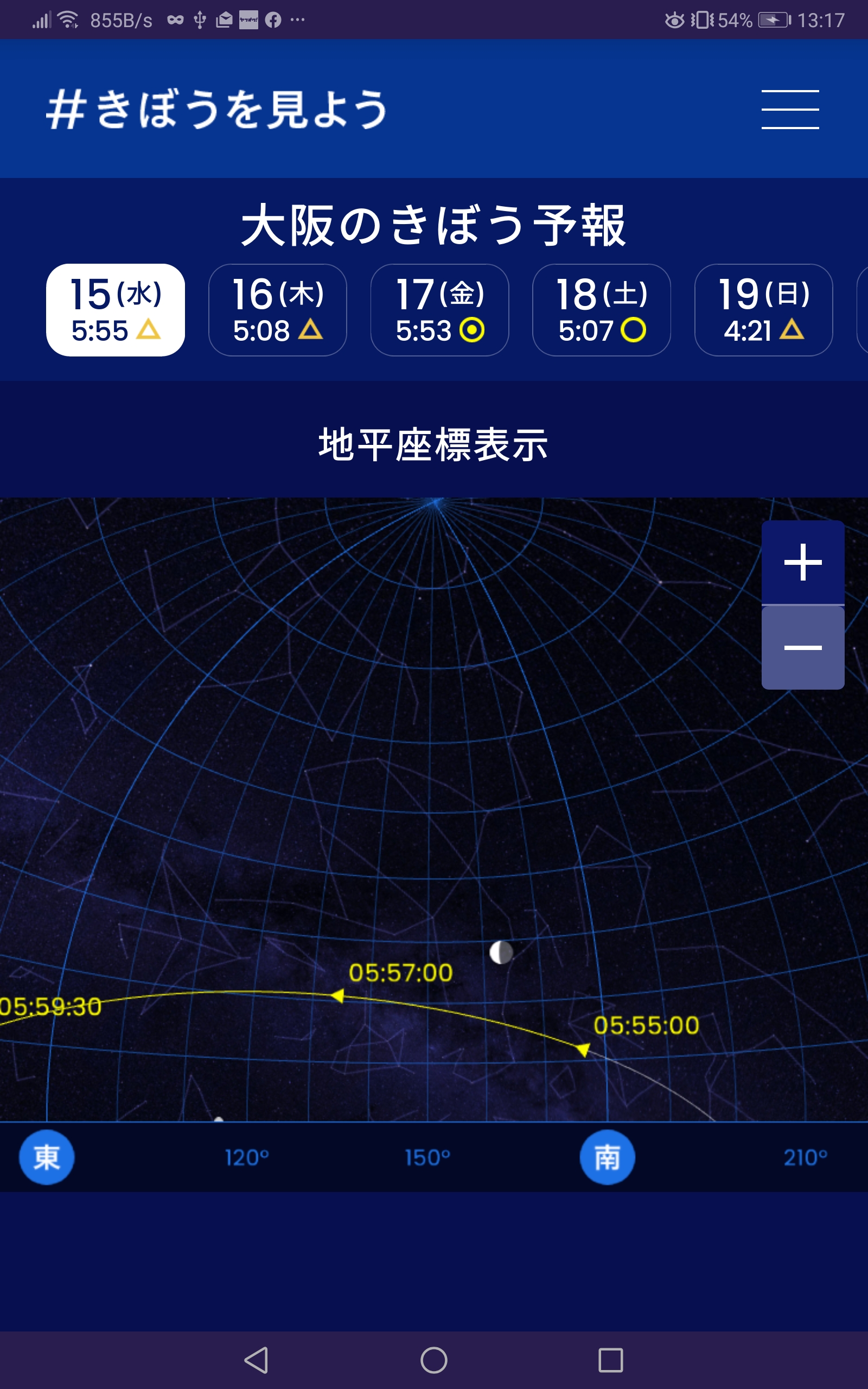Open recent apps from navigation bar

coord(610,1360)
